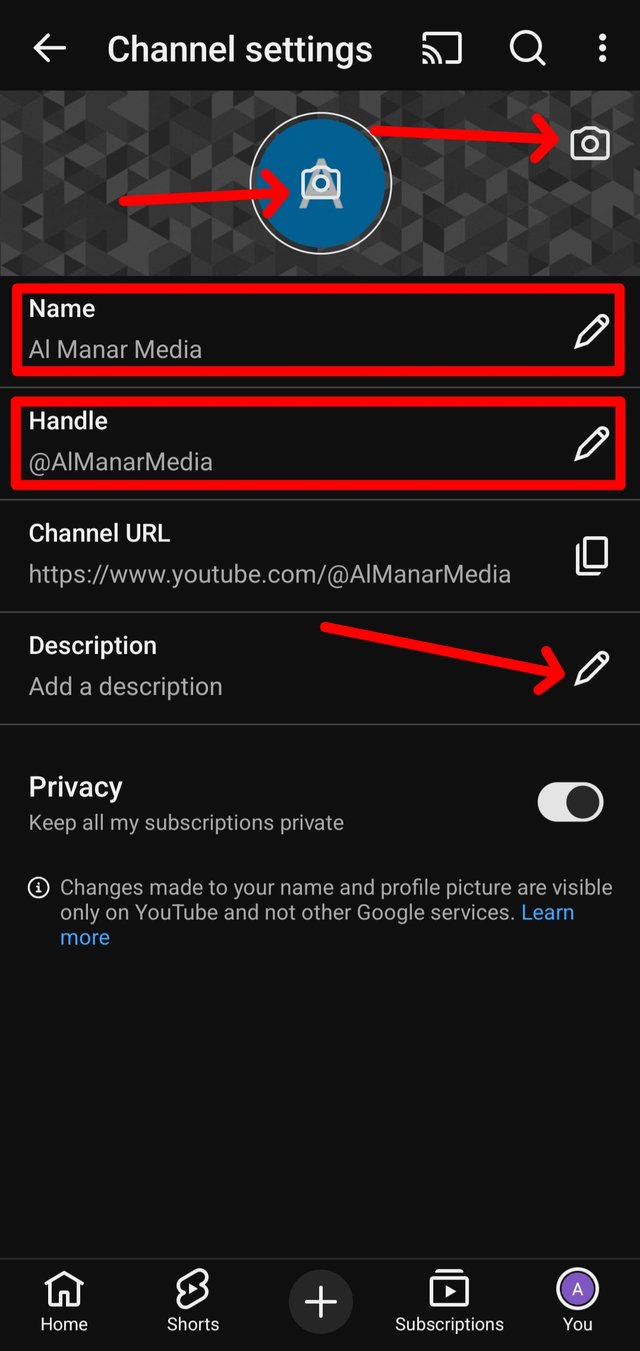This screenshot has height=1351, width=640.
Task: Open the three-dot overflow menu
Action: click(x=602, y=48)
